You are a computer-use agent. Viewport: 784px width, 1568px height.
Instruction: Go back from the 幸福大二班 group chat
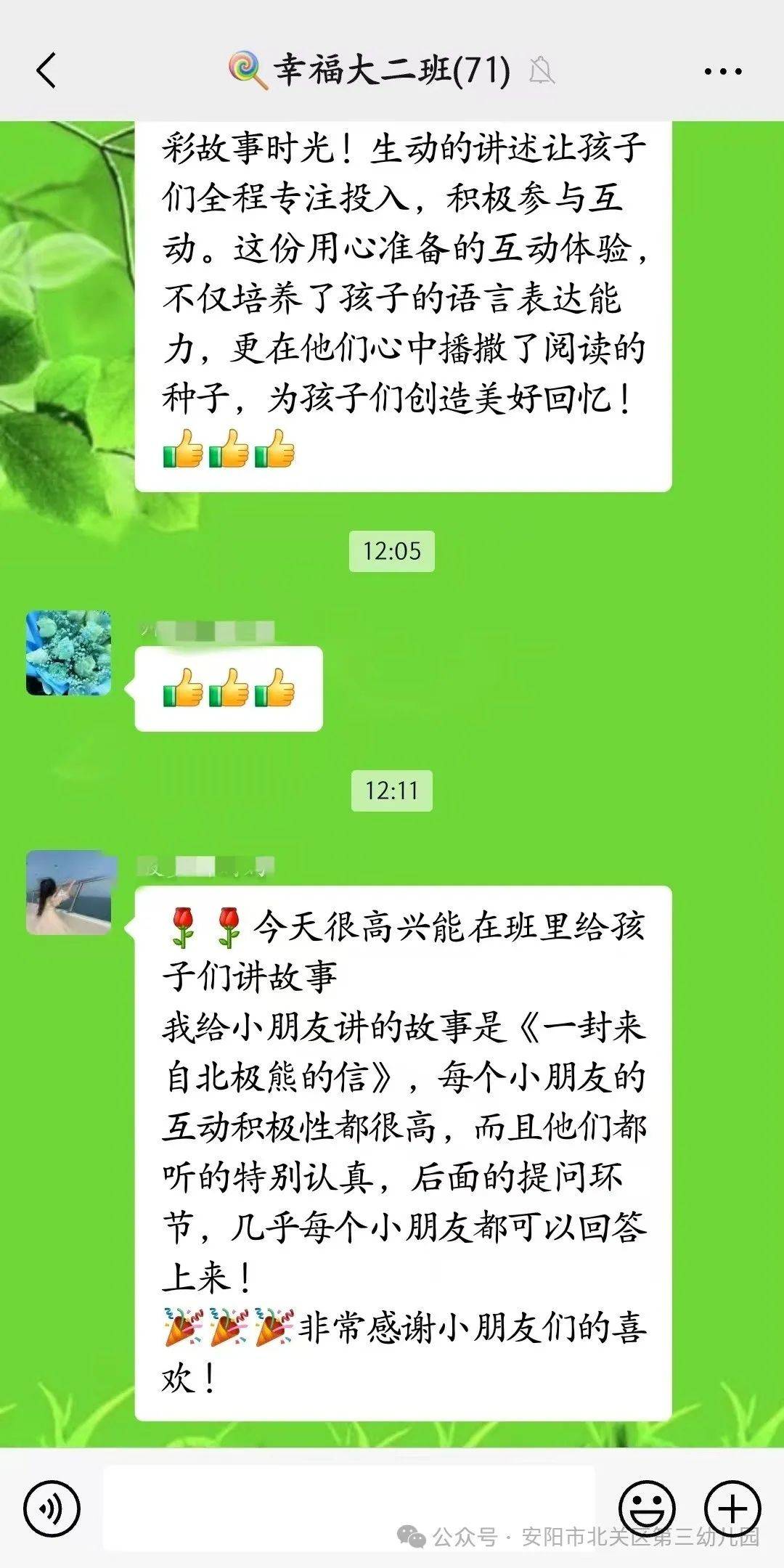(46, 71)
